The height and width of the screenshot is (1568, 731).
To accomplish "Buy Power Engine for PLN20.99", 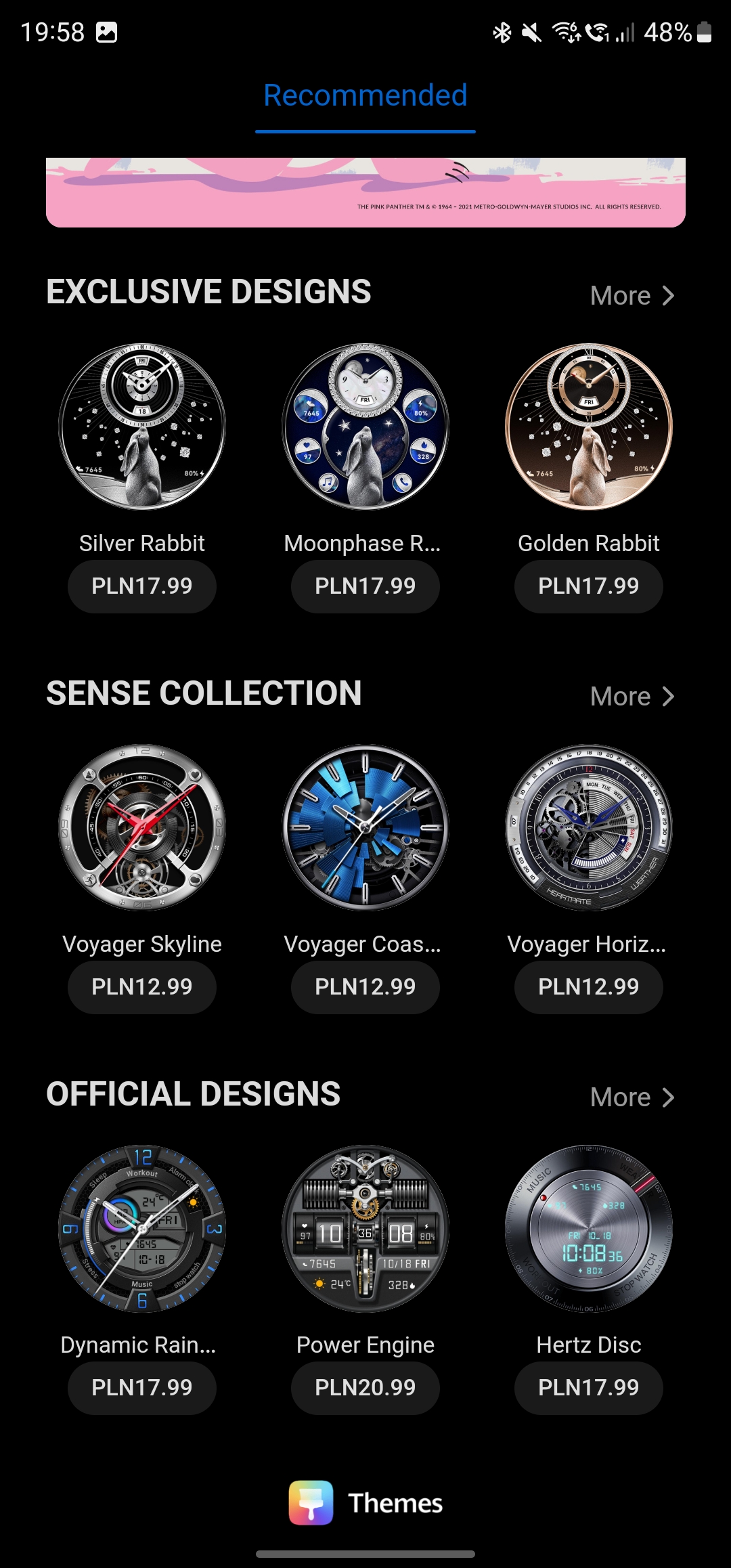I will pyautogui.click(x=365, y=1388).
